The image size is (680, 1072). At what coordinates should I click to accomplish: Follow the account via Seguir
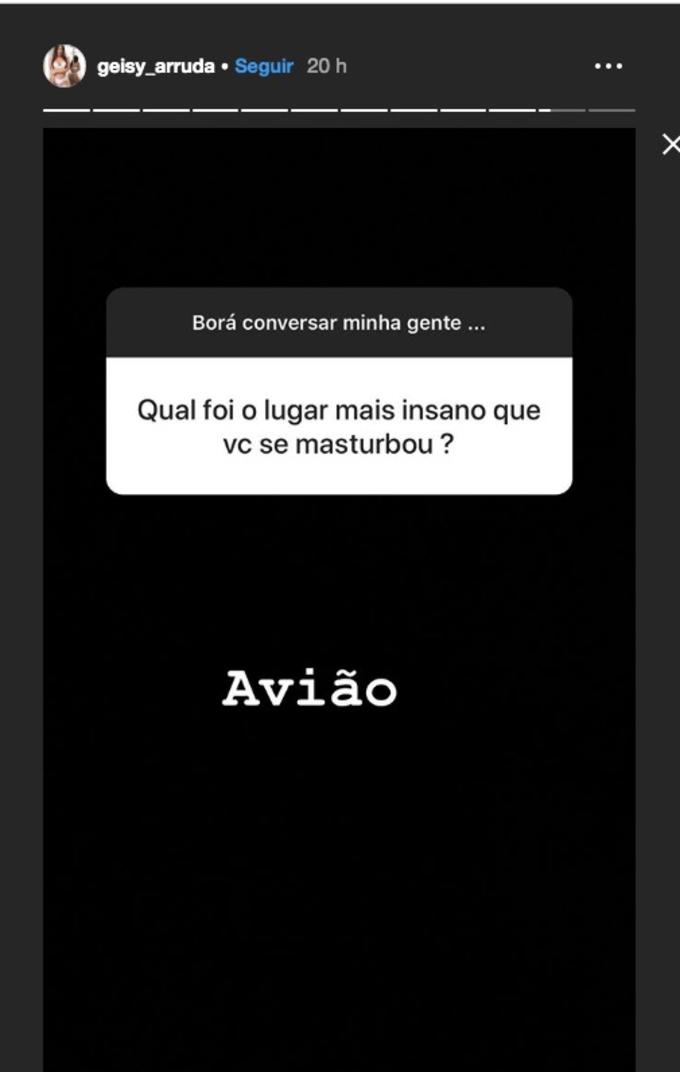pyautogui.click(x=264, y=66)
